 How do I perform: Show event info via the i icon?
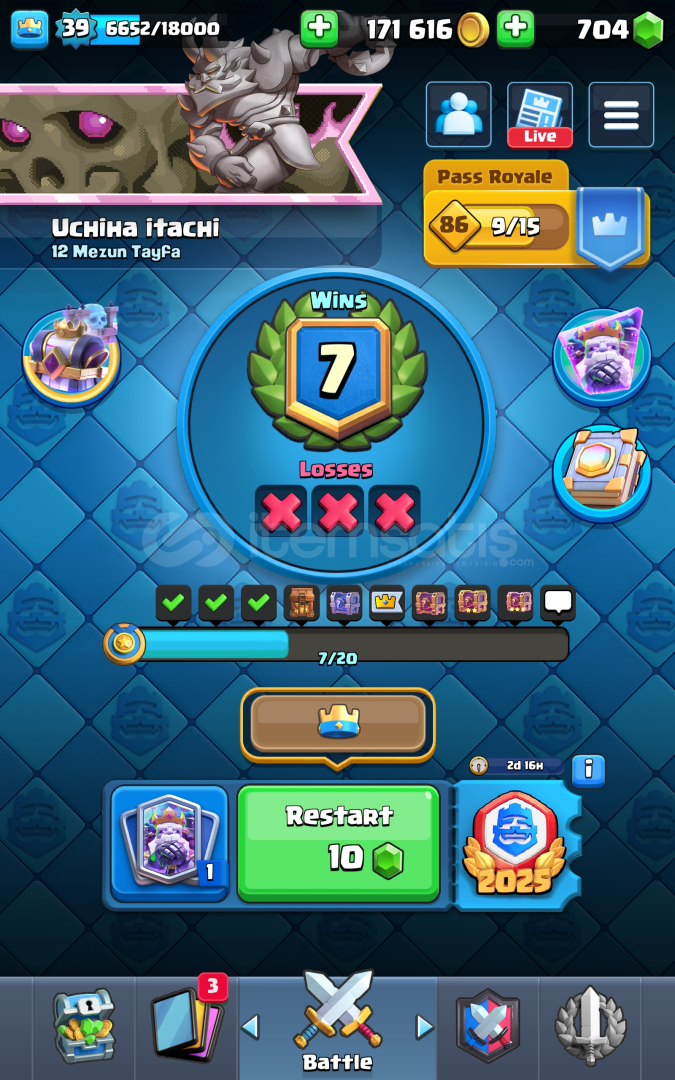click(x=589, y=769)
